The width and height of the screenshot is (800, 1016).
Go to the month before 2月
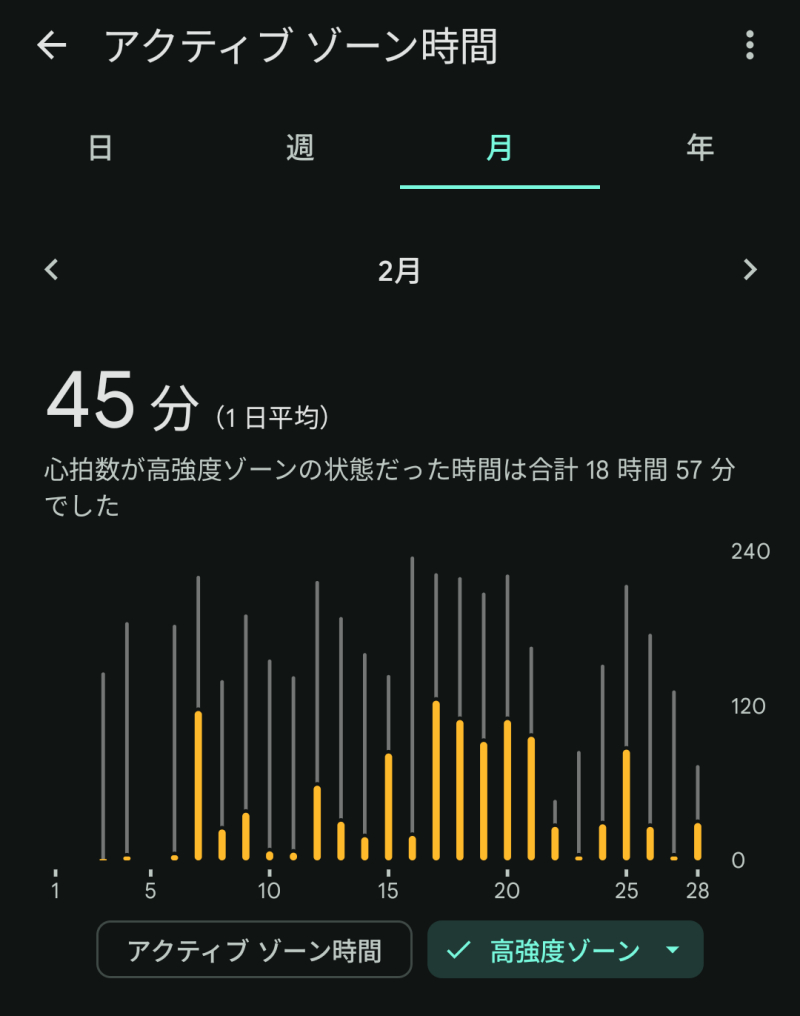click(52, 270)
